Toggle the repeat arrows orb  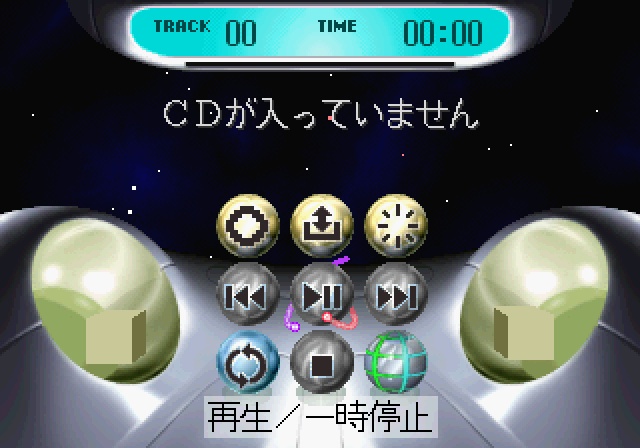coord(248,362)
